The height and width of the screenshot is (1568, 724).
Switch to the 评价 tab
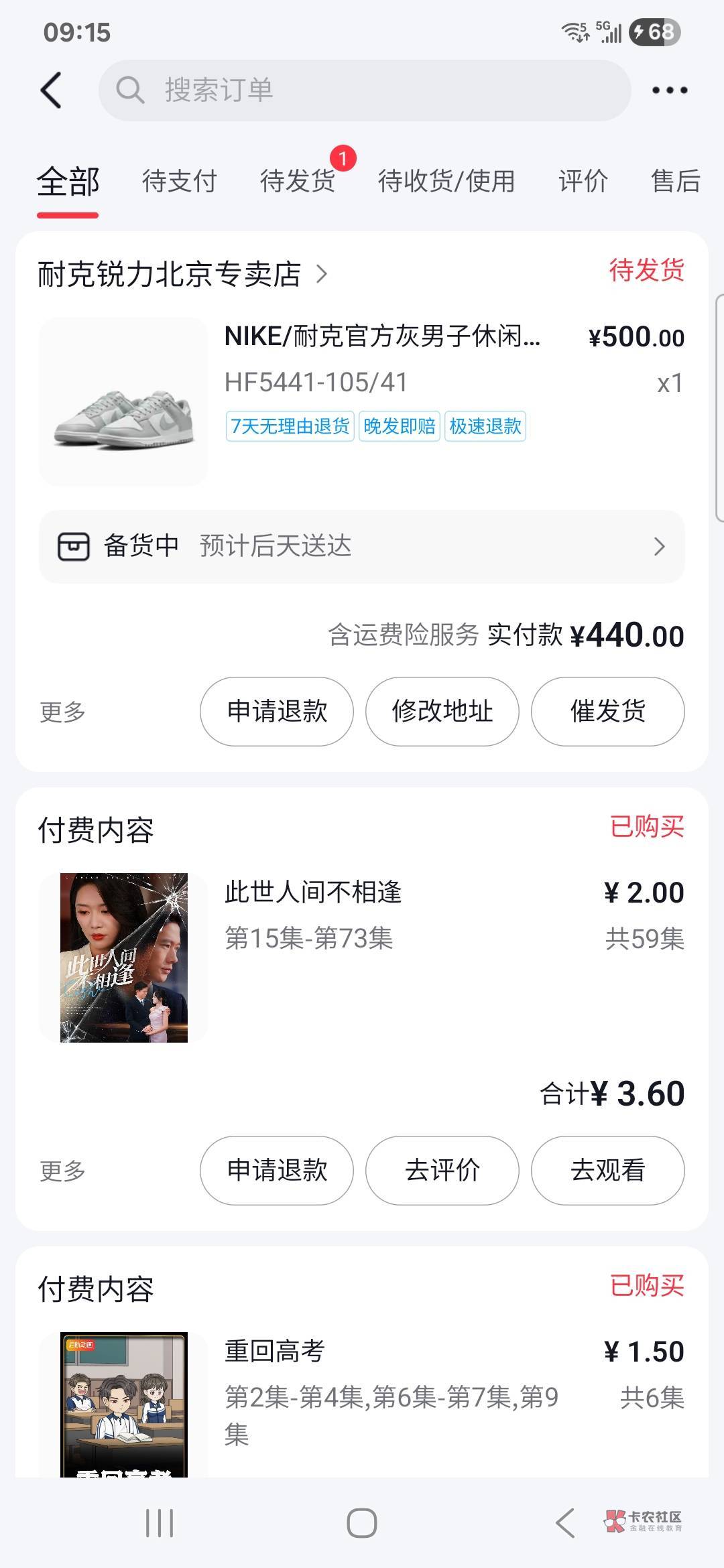pos(583,181)
